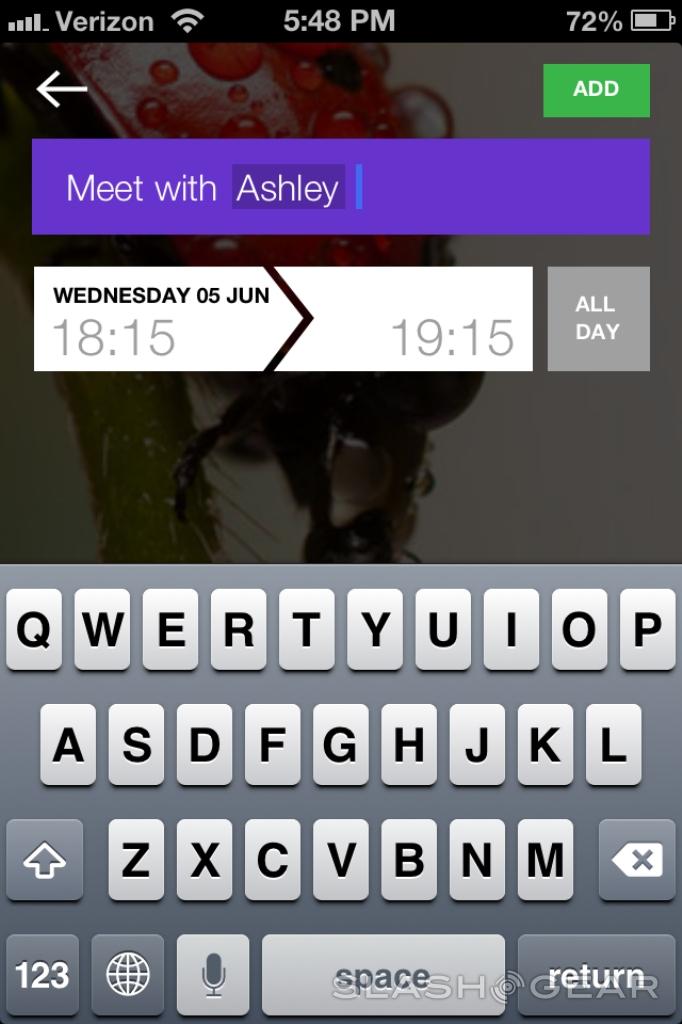Hit the backspace key on the keyboard
The height and width of the screenshot is (1024, 682).
(x=637, y=860)
